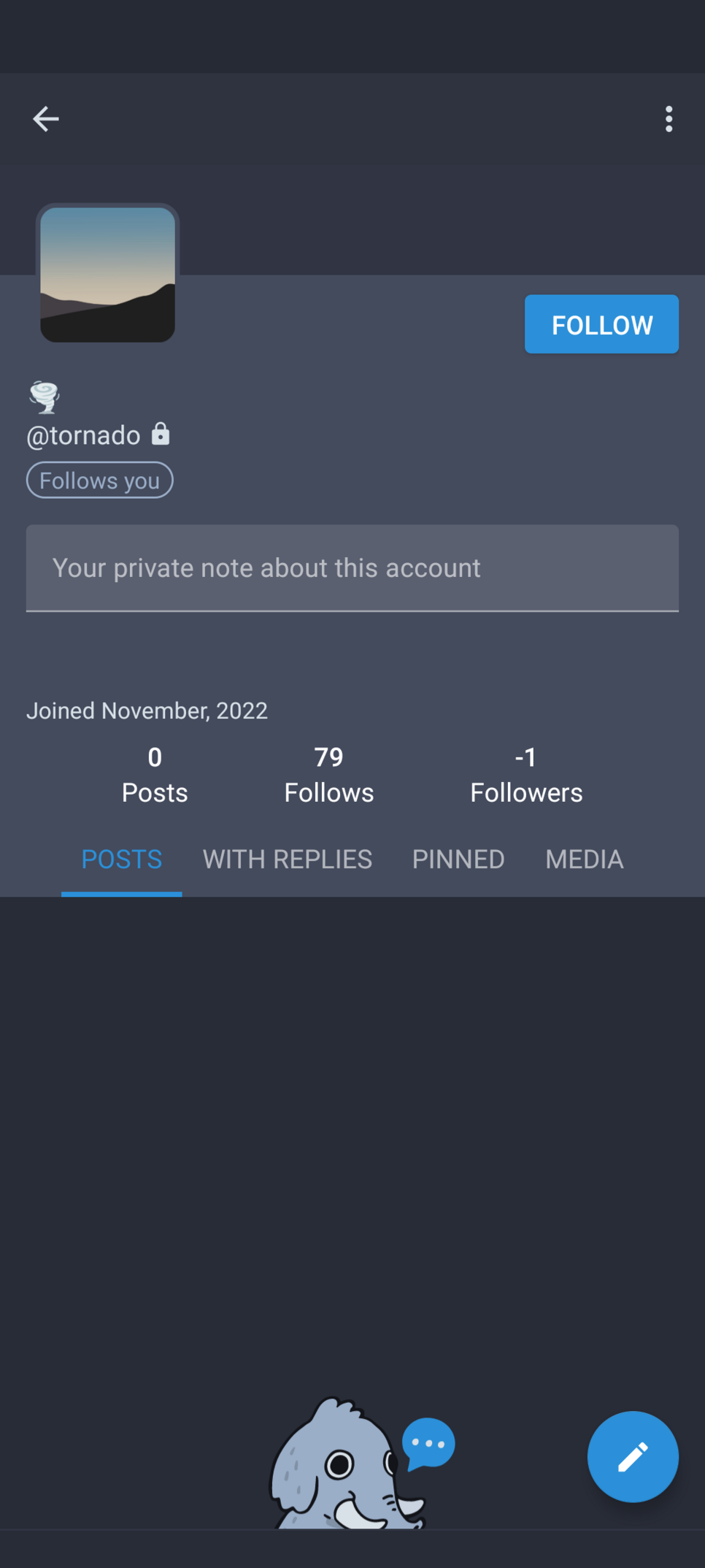
Task: View the Followers list
Action: (x=526, y=775)
